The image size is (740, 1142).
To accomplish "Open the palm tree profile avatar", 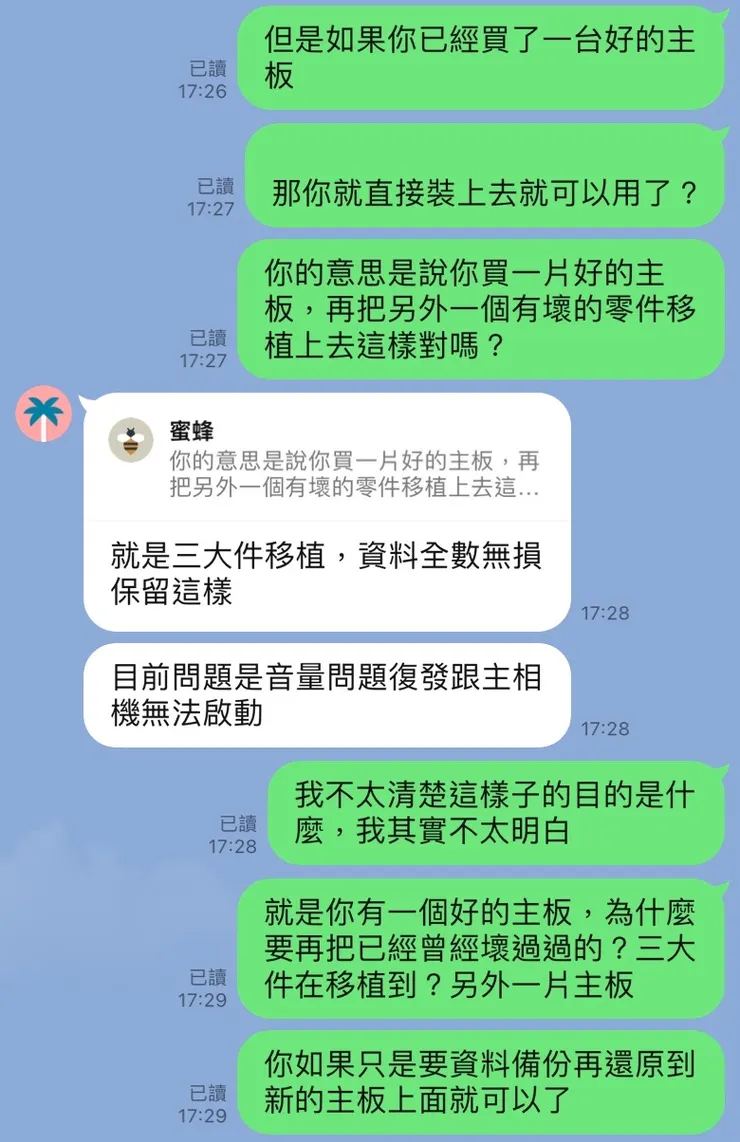I will click(x=42, y=412).
